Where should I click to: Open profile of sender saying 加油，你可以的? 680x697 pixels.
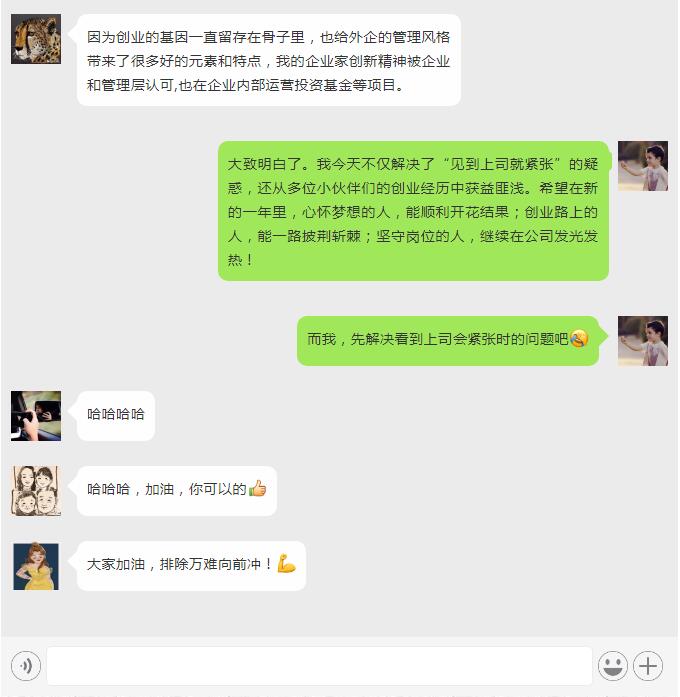(36, 490)
